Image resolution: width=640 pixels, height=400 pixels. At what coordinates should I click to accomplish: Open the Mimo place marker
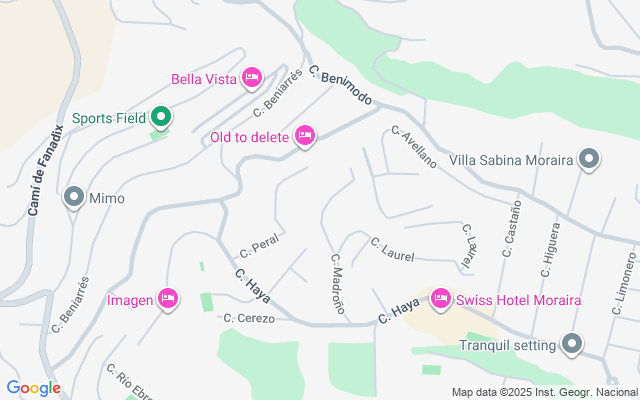pyautogui.click(x=73, y=197)
